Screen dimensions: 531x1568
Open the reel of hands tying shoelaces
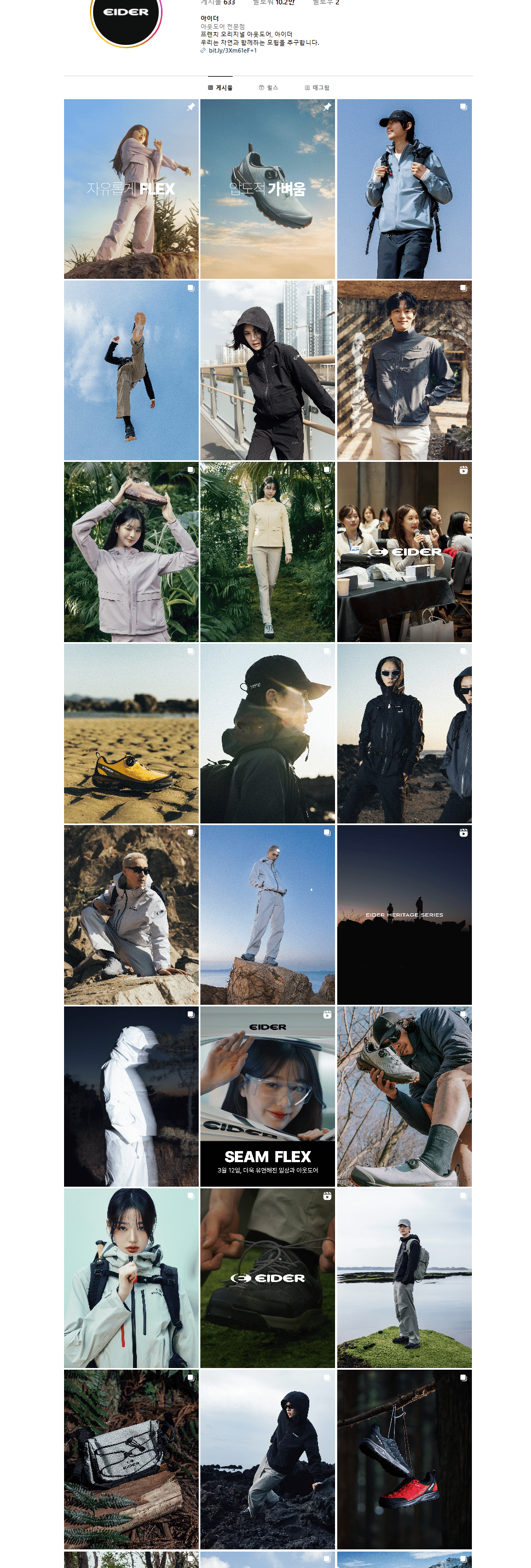coord(267,1277)
